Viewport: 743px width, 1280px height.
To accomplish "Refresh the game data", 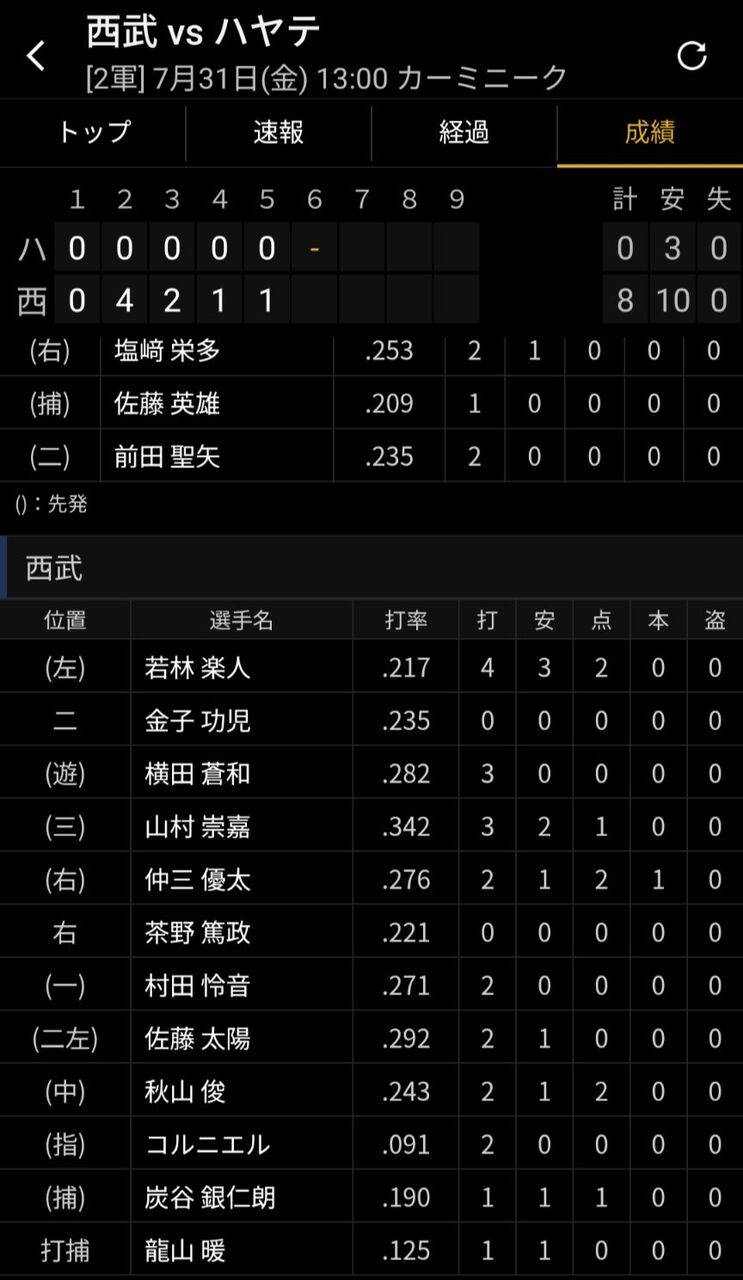I will coord(691,56).
